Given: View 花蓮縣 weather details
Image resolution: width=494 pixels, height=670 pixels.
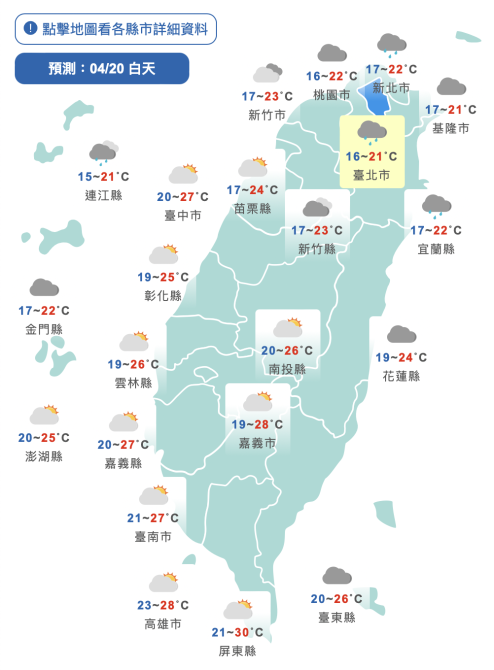Looking at the screenshot, I should pos(401,353).
